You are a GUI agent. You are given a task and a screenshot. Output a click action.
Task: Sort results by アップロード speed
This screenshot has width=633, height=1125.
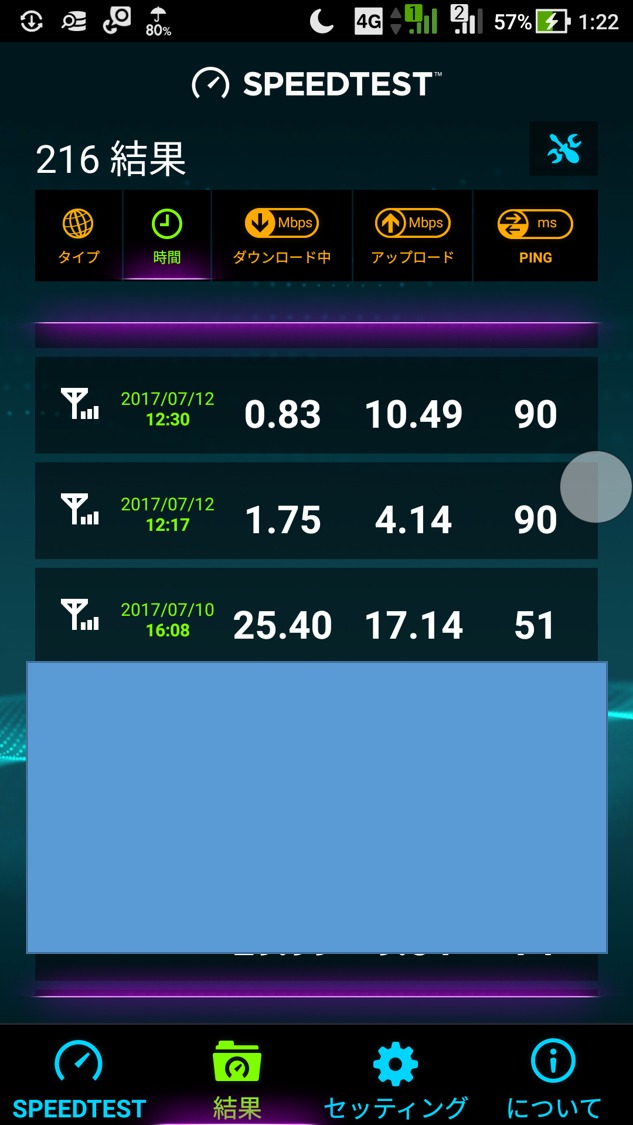pos(412,236)
